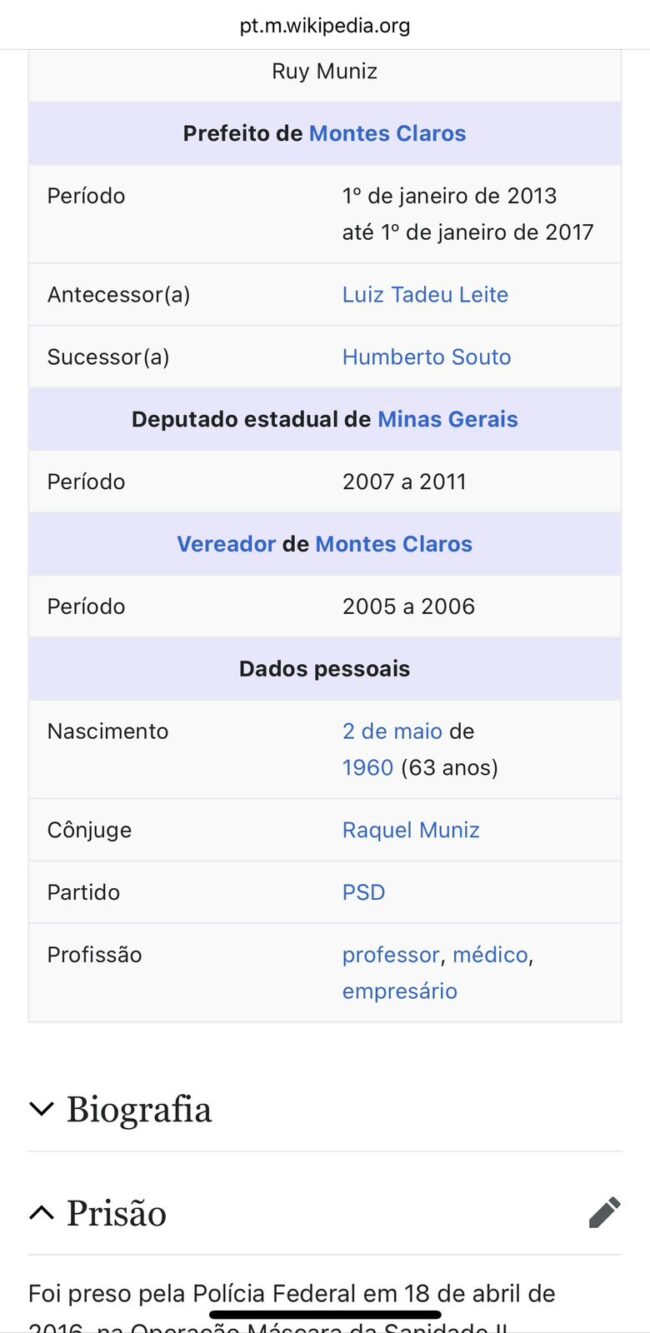Collapse the Prisão section
650x1333 pixels.
[98, 1213]
